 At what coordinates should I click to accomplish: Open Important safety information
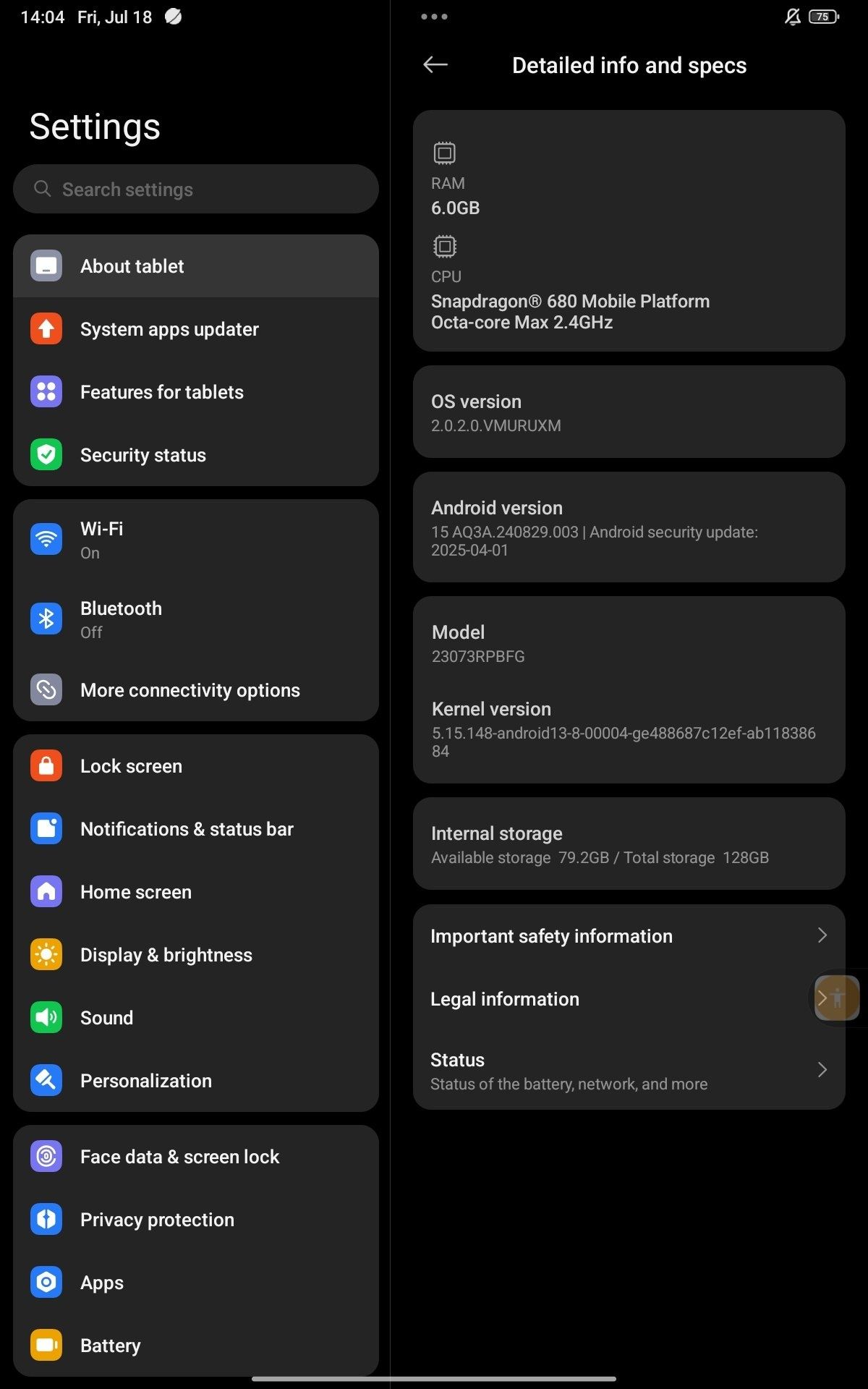tap(629, 936)
